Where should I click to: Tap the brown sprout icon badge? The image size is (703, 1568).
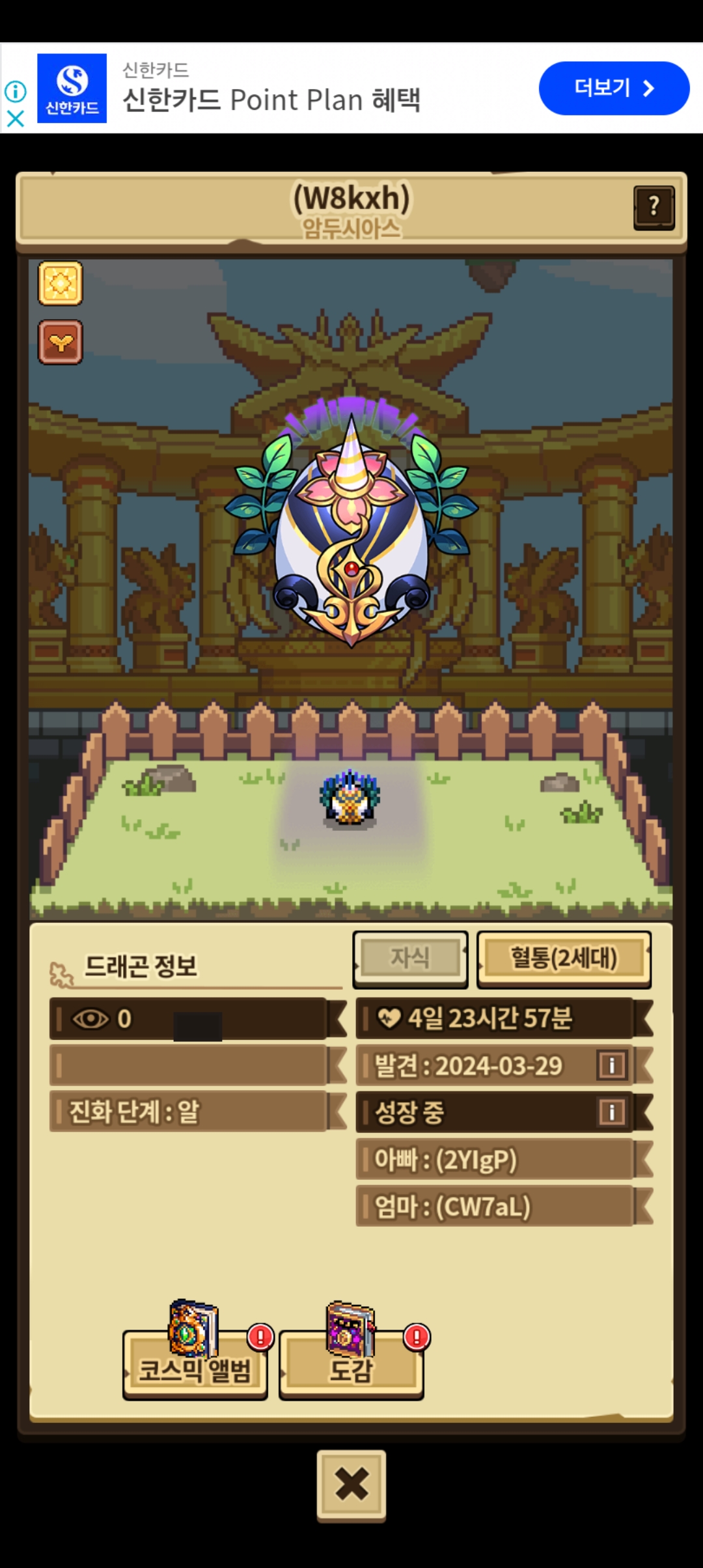pyautogui.click(x=61, y=342)
